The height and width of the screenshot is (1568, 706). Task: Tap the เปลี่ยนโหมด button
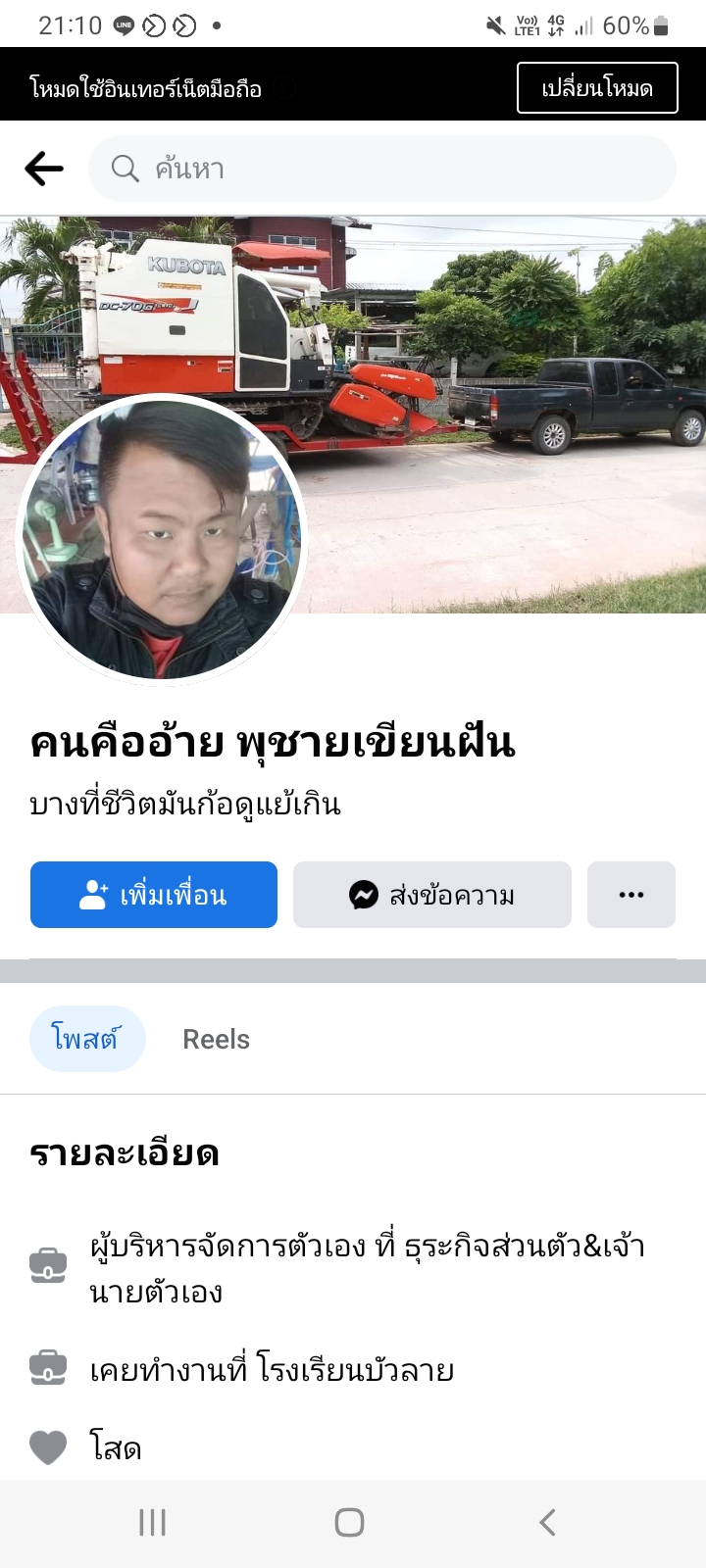[x=597, y=88]
